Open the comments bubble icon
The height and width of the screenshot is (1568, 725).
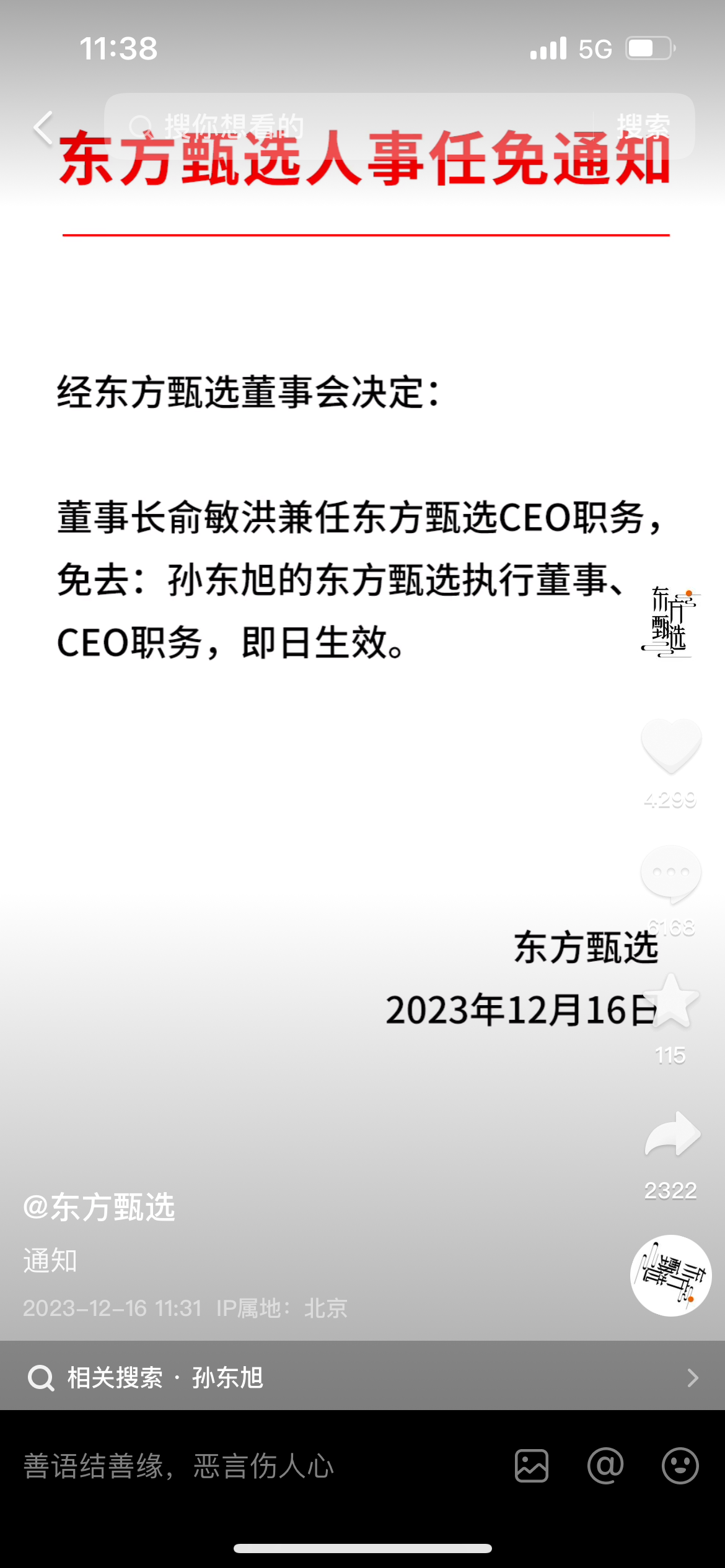tap(670, 873)
